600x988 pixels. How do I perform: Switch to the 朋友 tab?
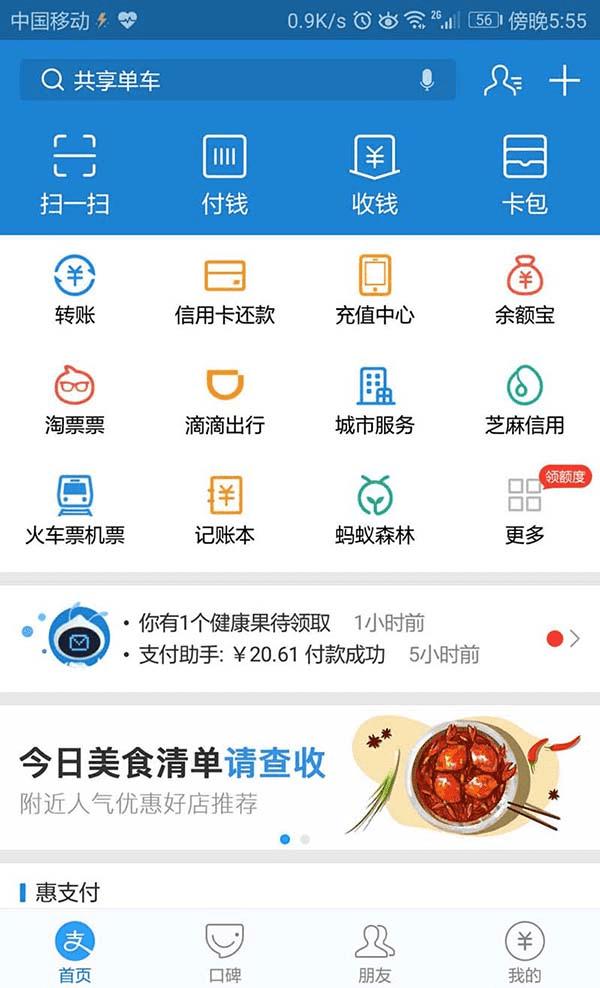[x=375, y=953]
